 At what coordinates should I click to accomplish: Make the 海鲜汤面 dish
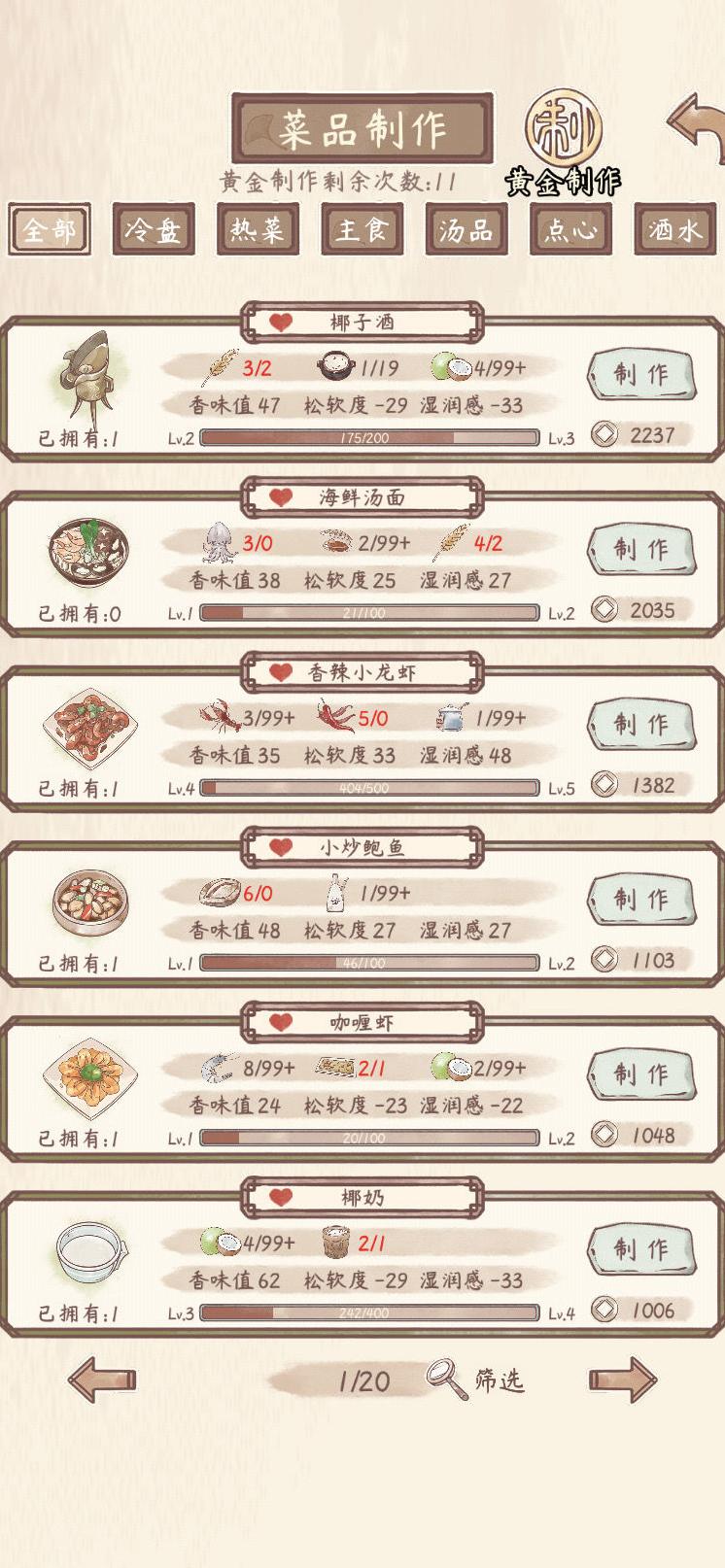click(x=640, y=549)
